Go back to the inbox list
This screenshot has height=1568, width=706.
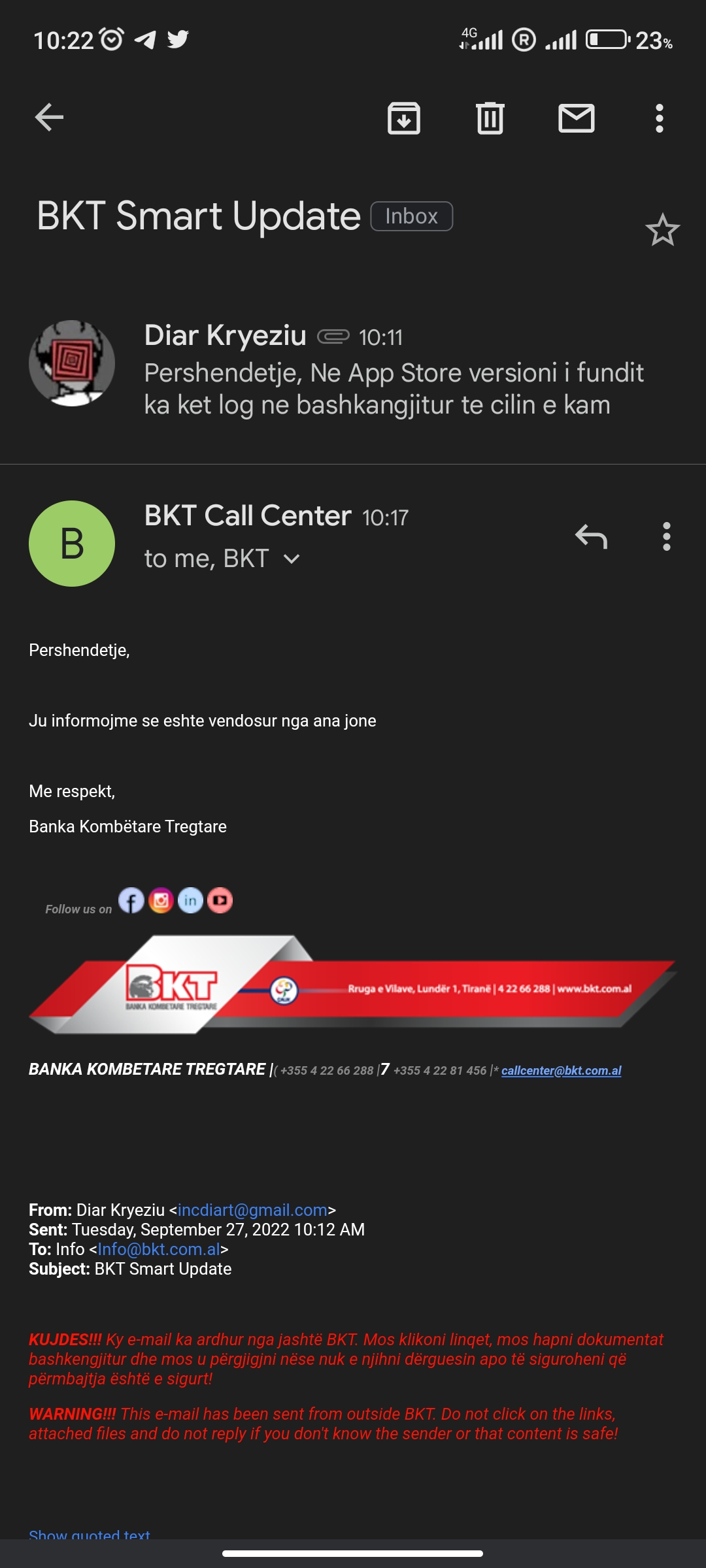click(x=49, y=118)
